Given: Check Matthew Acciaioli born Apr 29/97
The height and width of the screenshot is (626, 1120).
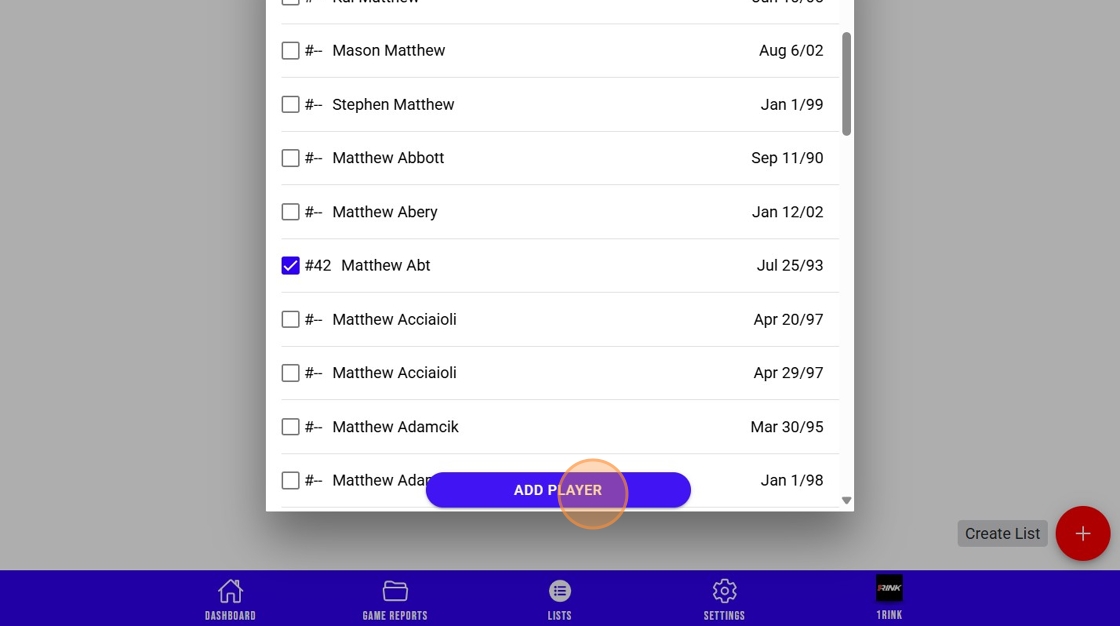Looking at the screenshot, I should click(291, 373).
